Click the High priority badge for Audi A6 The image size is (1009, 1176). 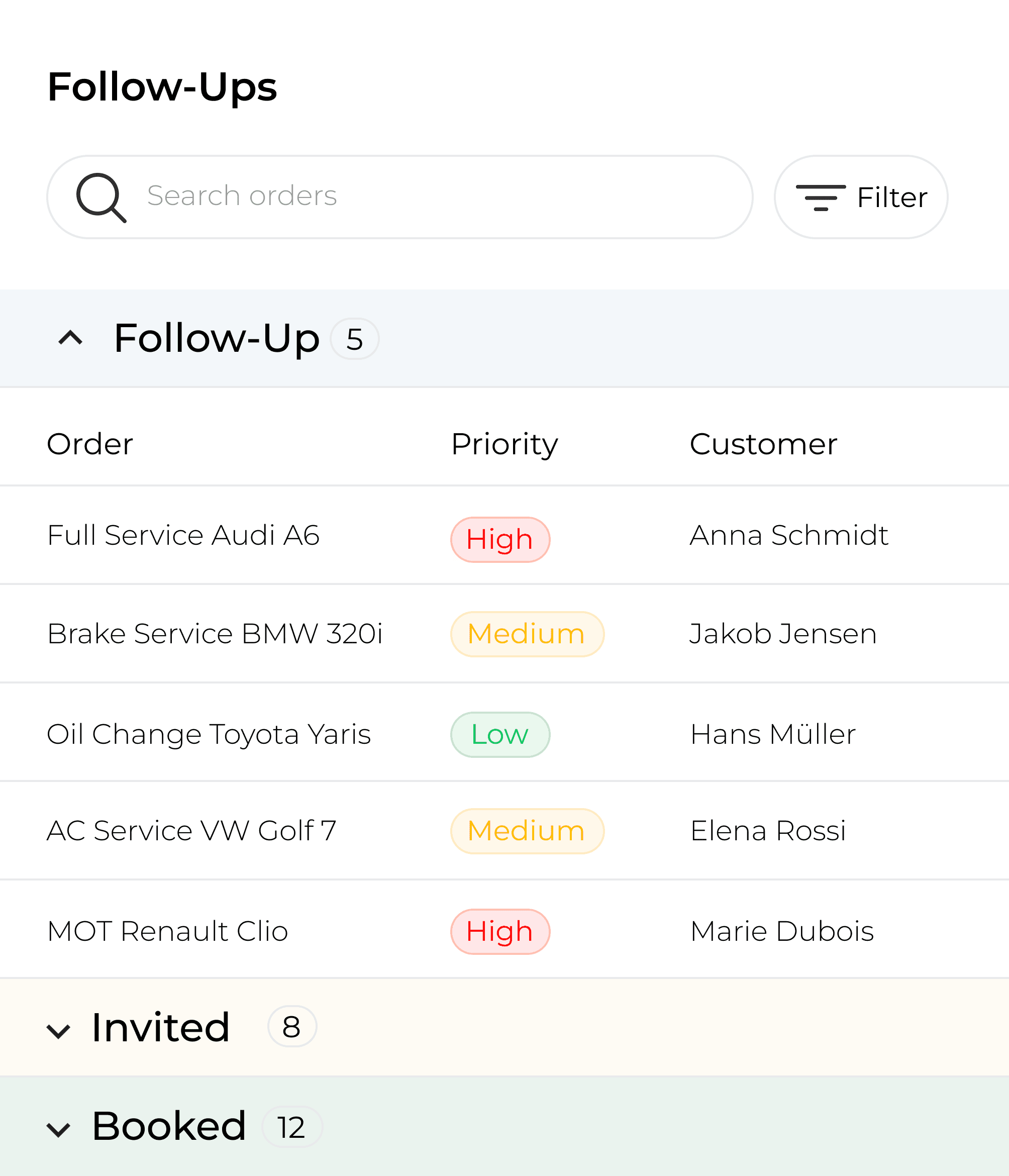pos(500,538)
